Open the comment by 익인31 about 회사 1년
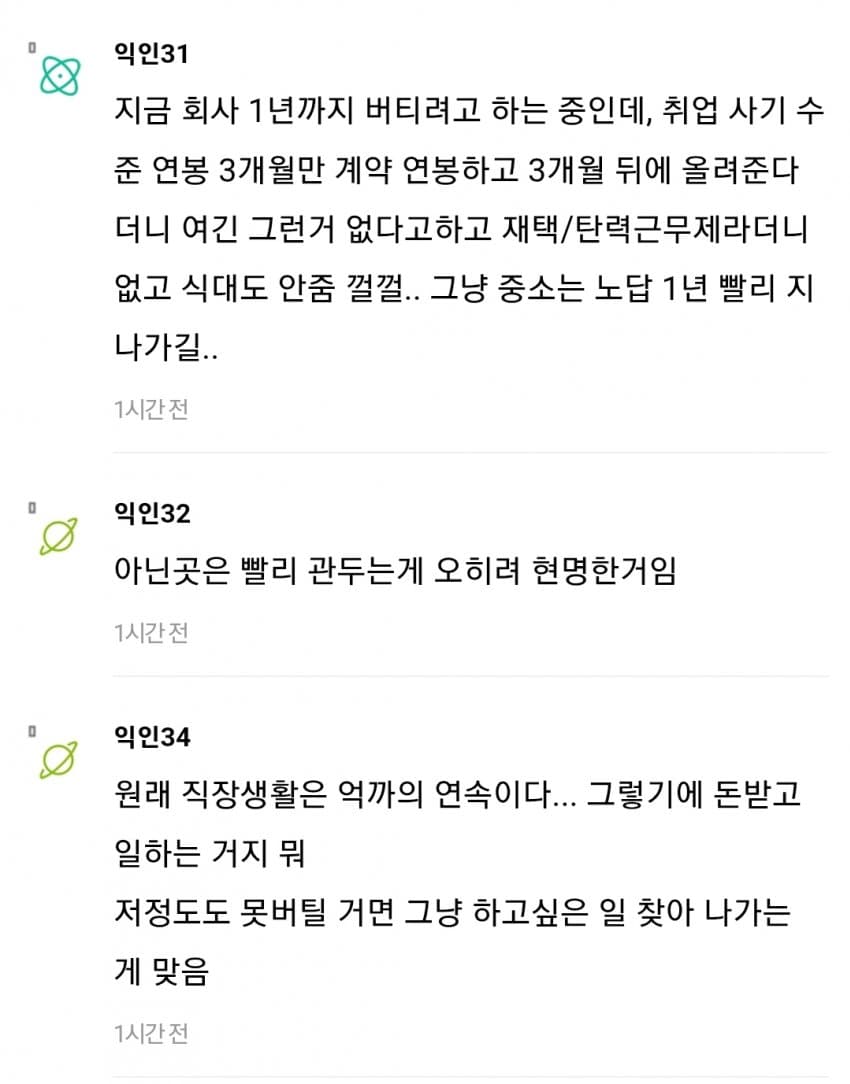The image size is (850, 1084). pyautogui.click(x=468, y=229)
